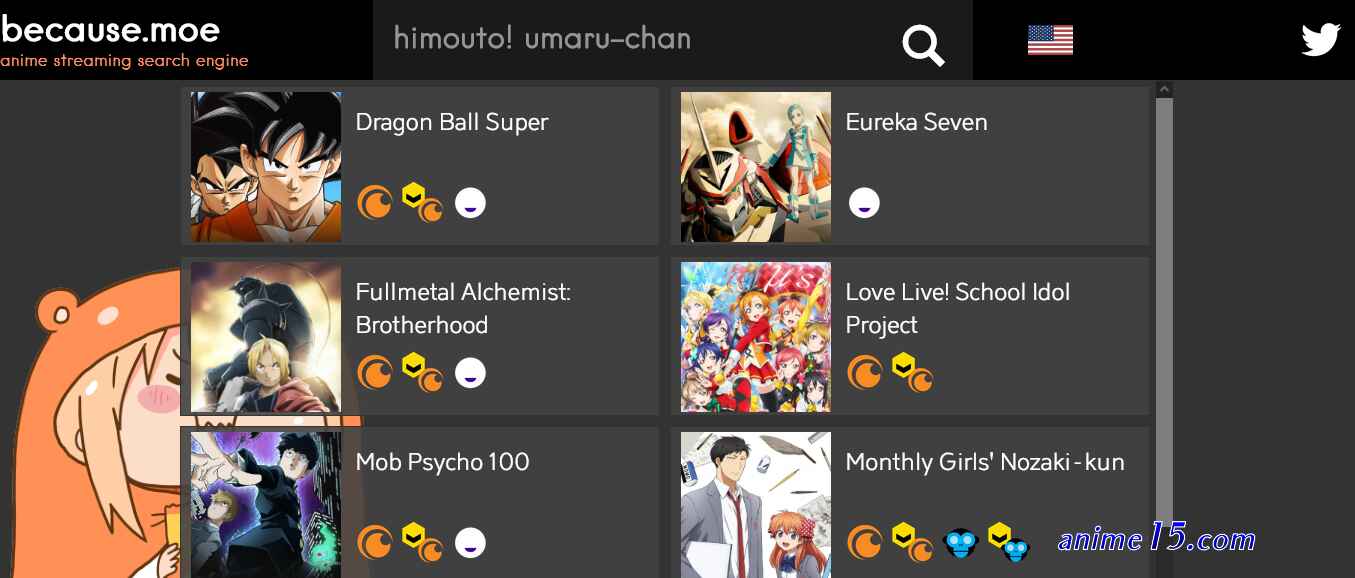Go to because.moe home logo
The height and width of the screenshot is (578, 1355).
110,30
